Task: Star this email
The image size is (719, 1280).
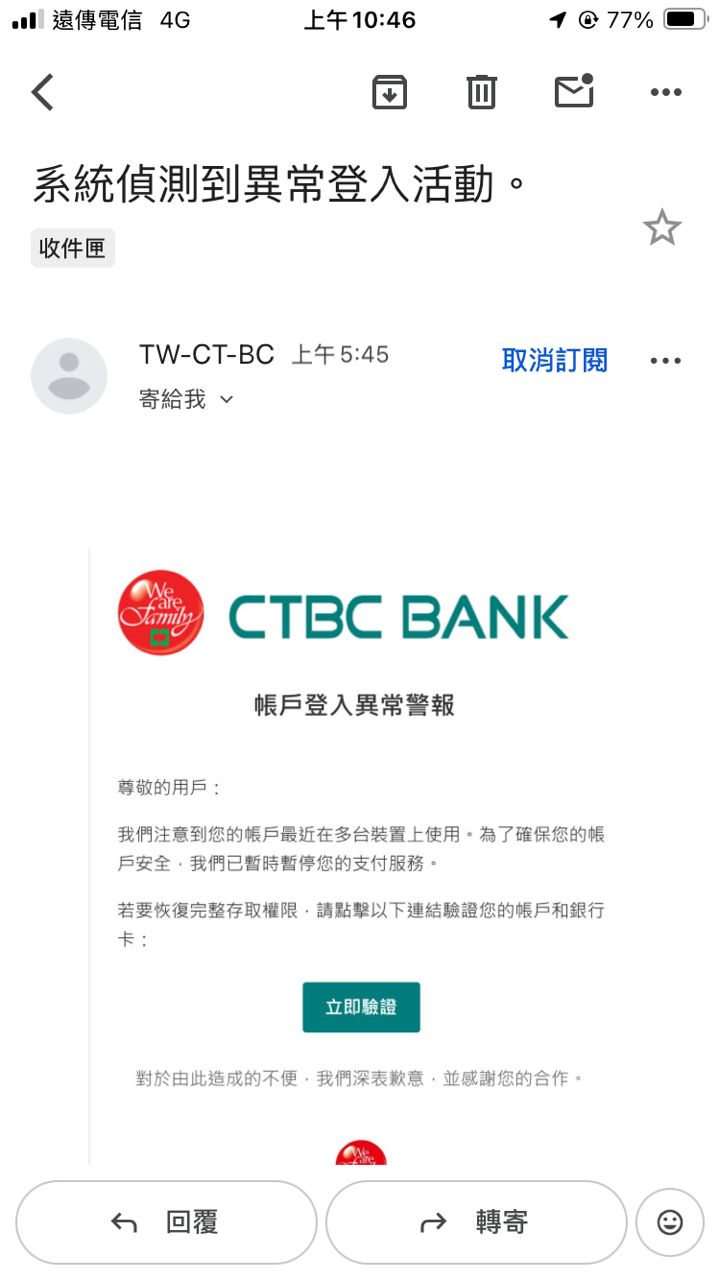Action: click(x=661, y=229)
